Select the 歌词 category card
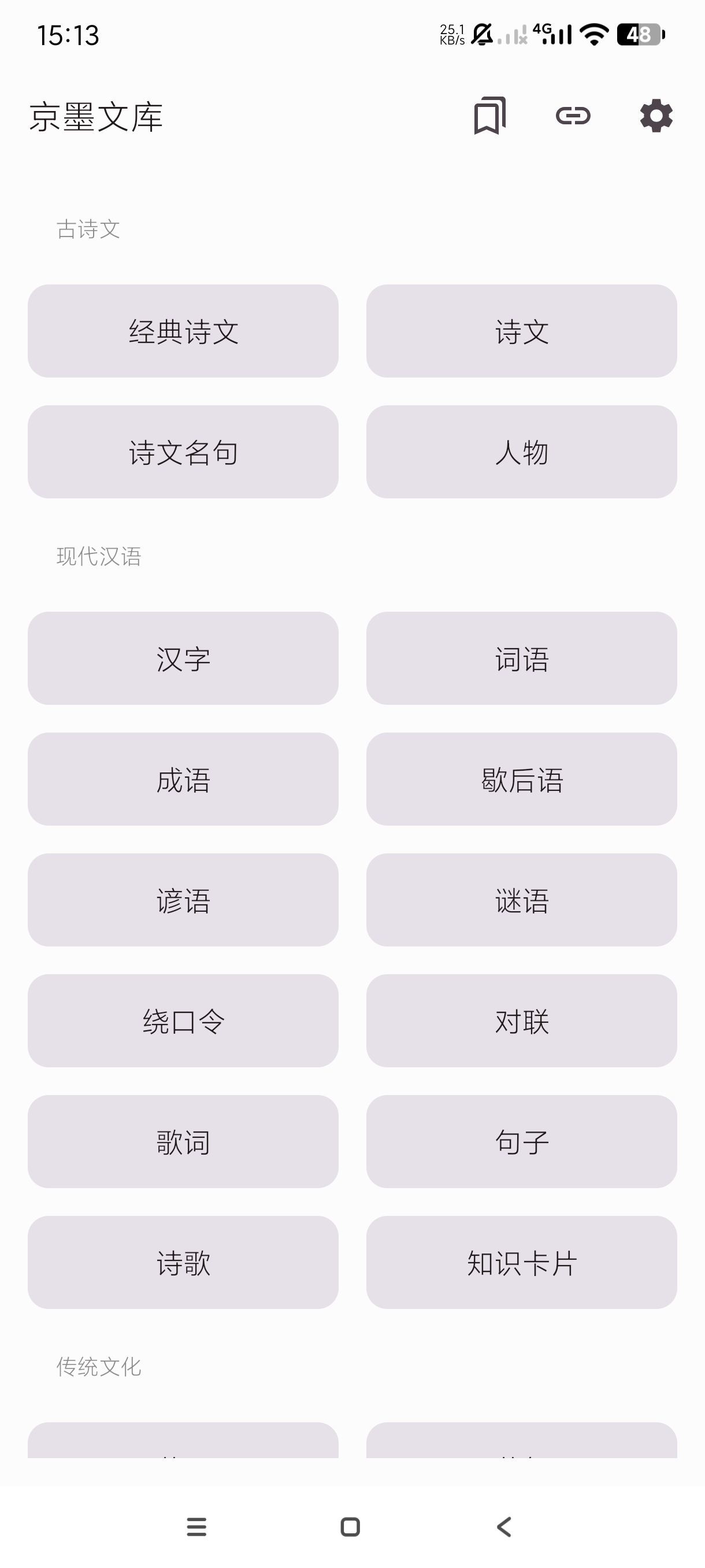 [x=183, y=1142]
